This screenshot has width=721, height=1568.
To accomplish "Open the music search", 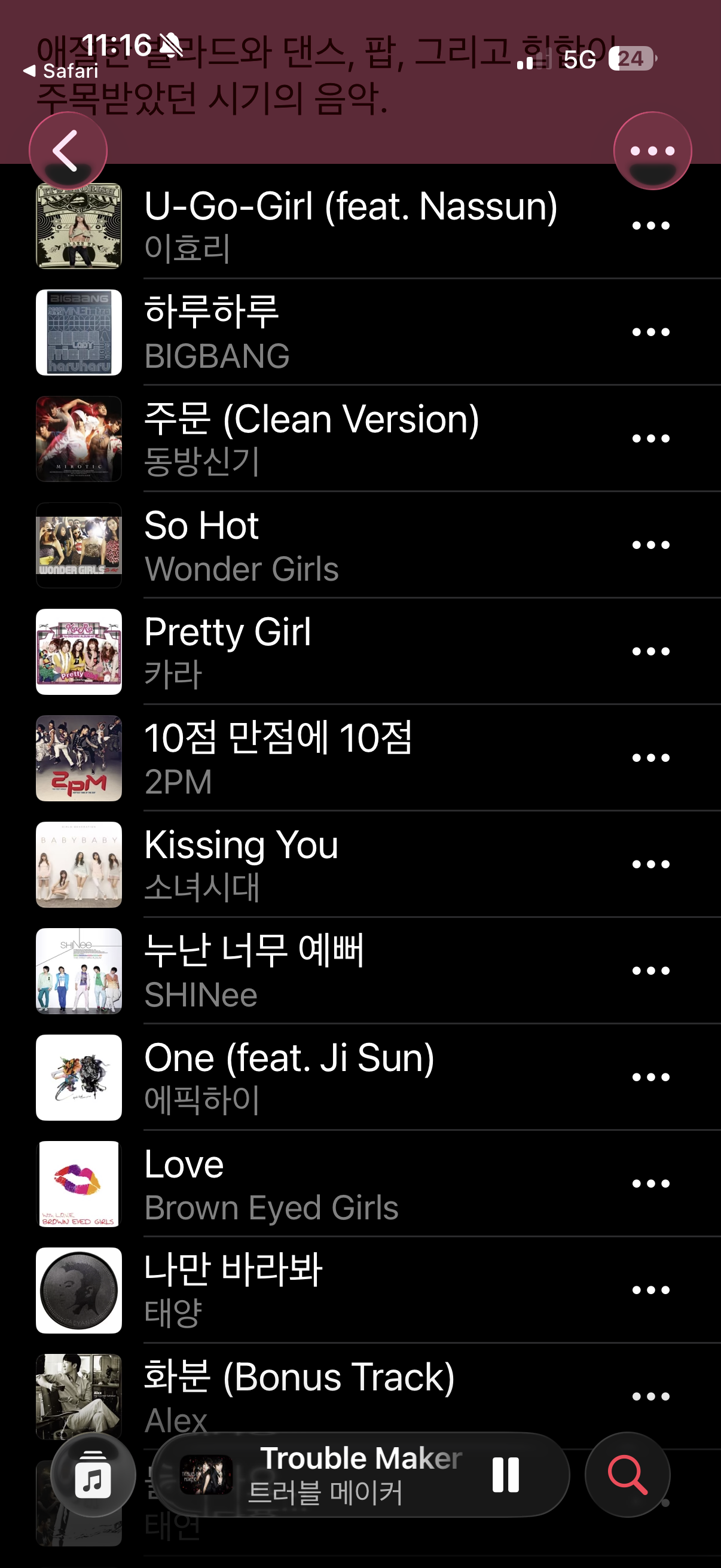I will 627,1475.
